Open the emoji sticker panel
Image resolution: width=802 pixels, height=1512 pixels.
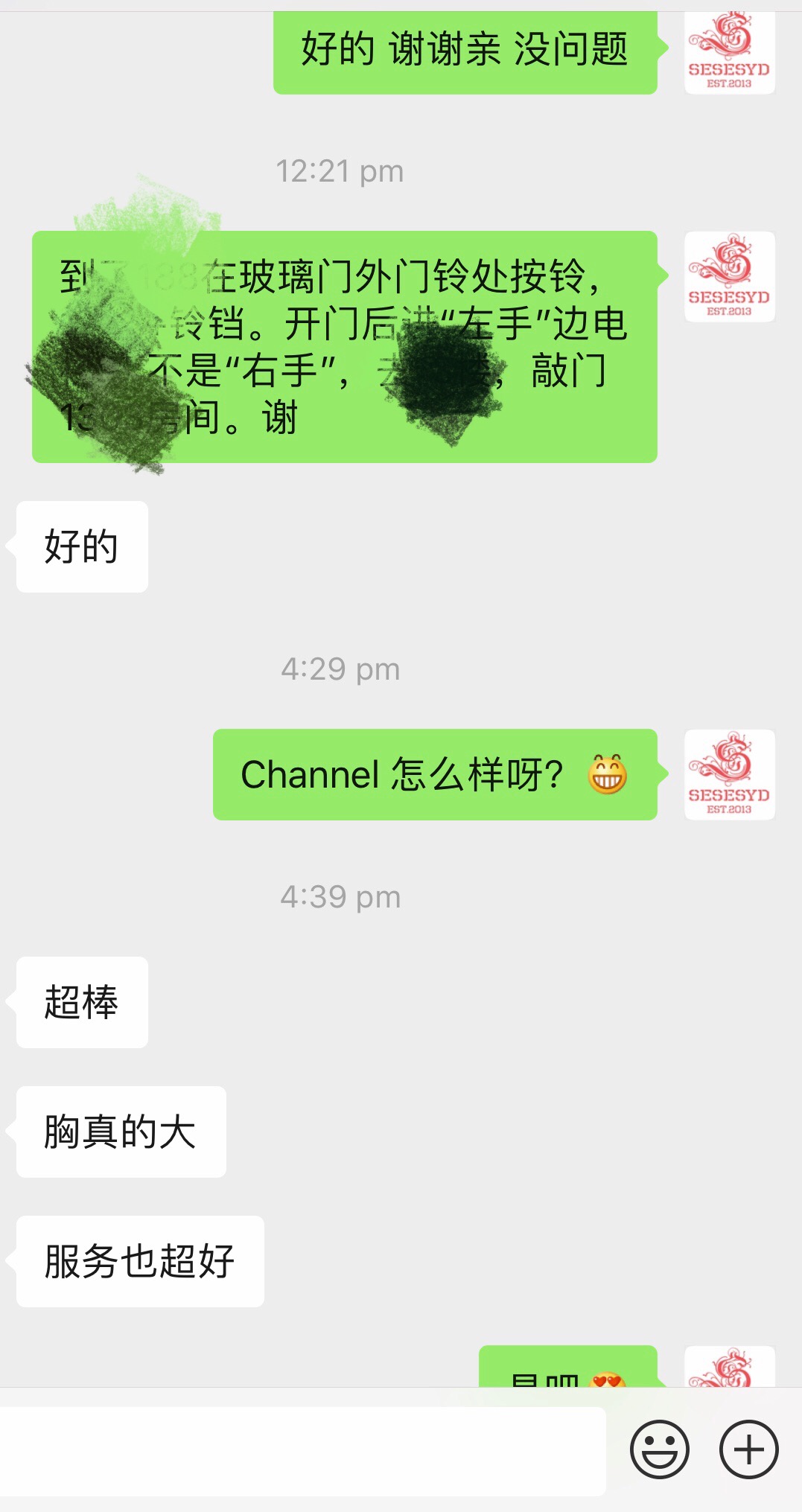(659, 1449)
